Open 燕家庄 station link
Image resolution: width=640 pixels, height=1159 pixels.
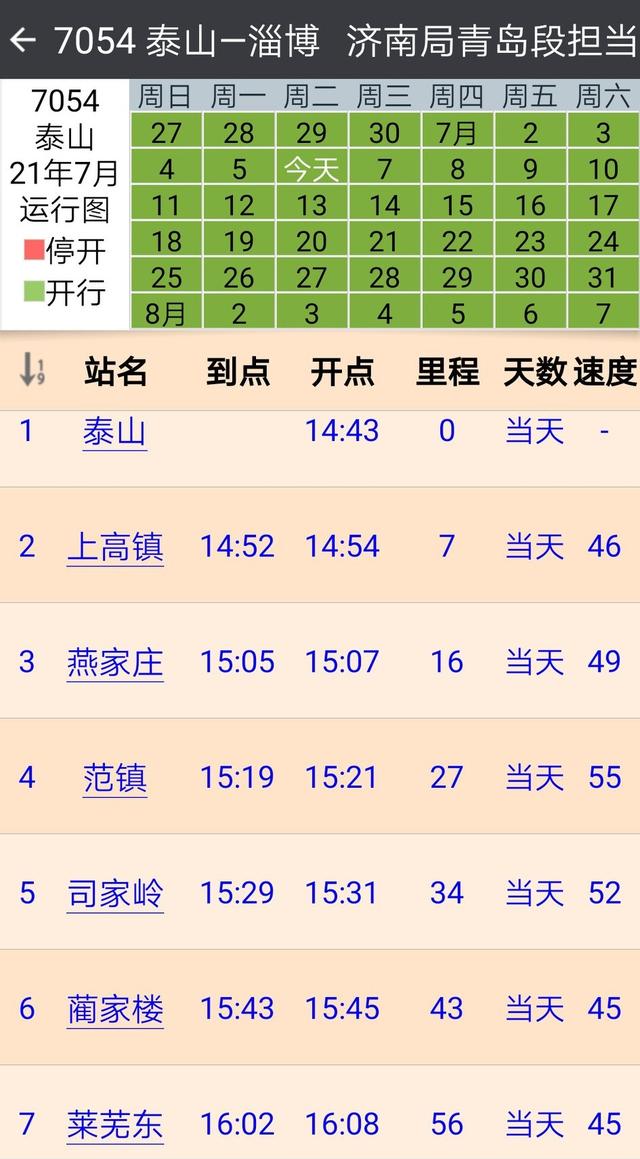(x=115, y=662)
